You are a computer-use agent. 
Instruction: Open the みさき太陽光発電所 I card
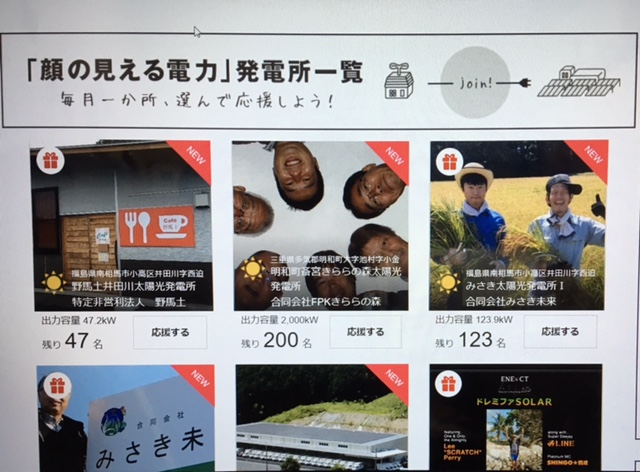click(x=518, y=225)
